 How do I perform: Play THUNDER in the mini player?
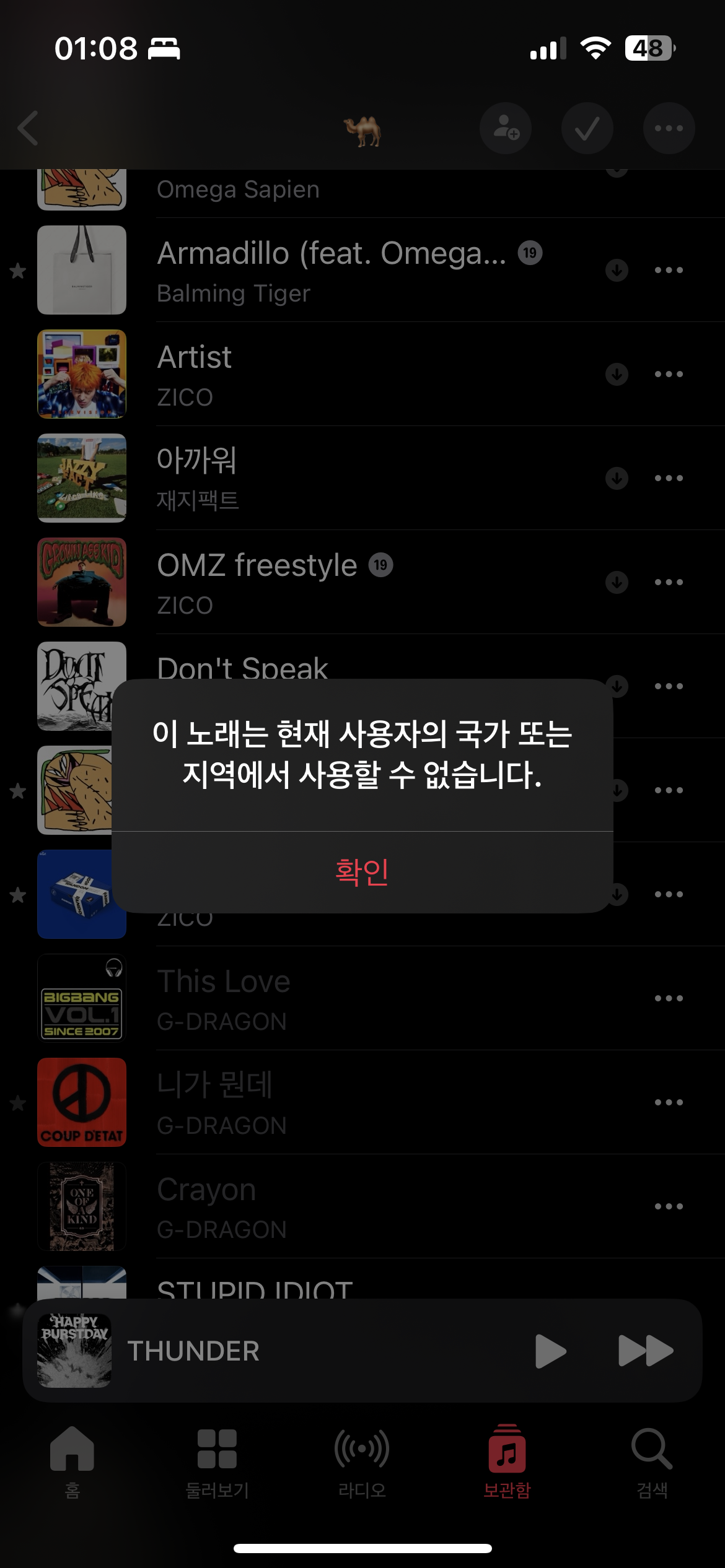[x=550, y=1351]
